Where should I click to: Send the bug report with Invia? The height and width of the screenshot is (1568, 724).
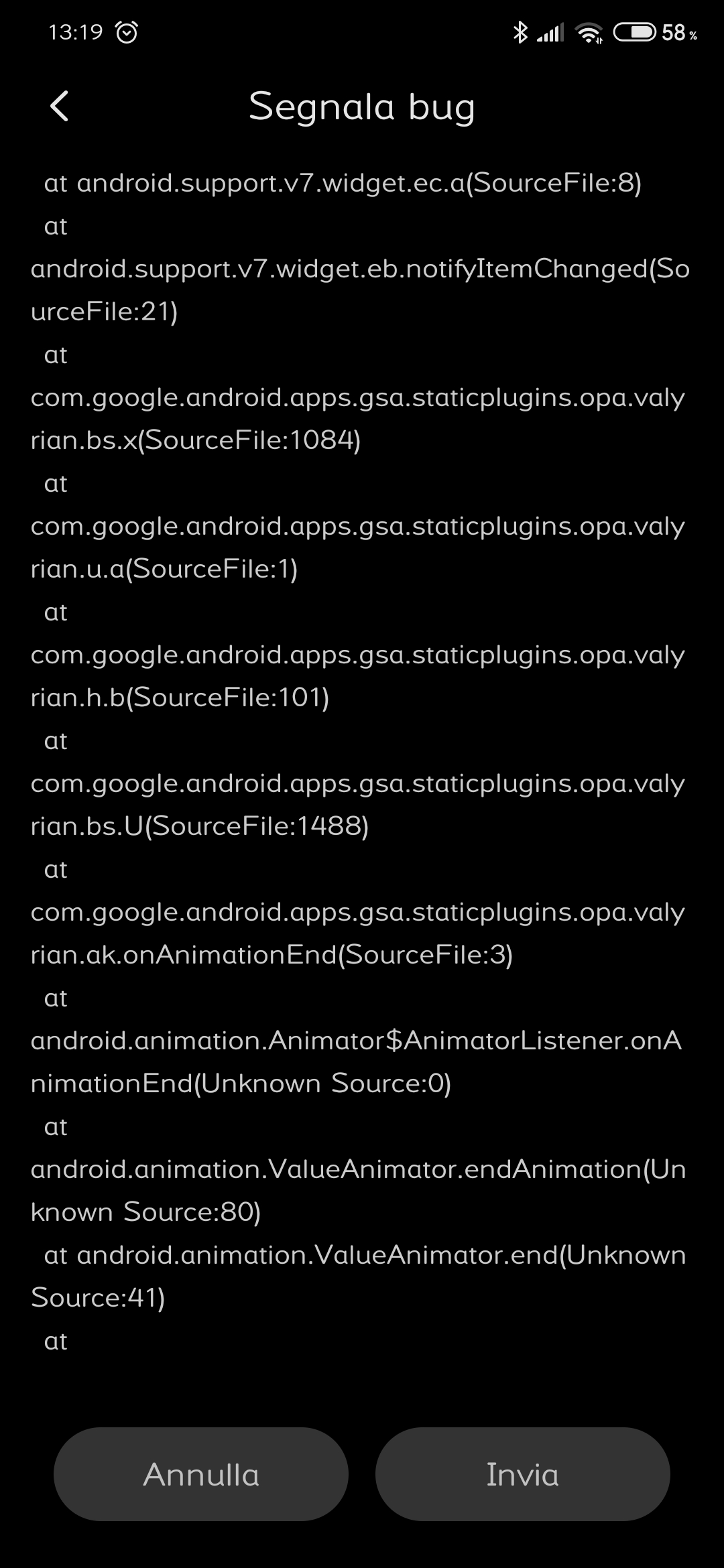click(x=523, y=1474)
